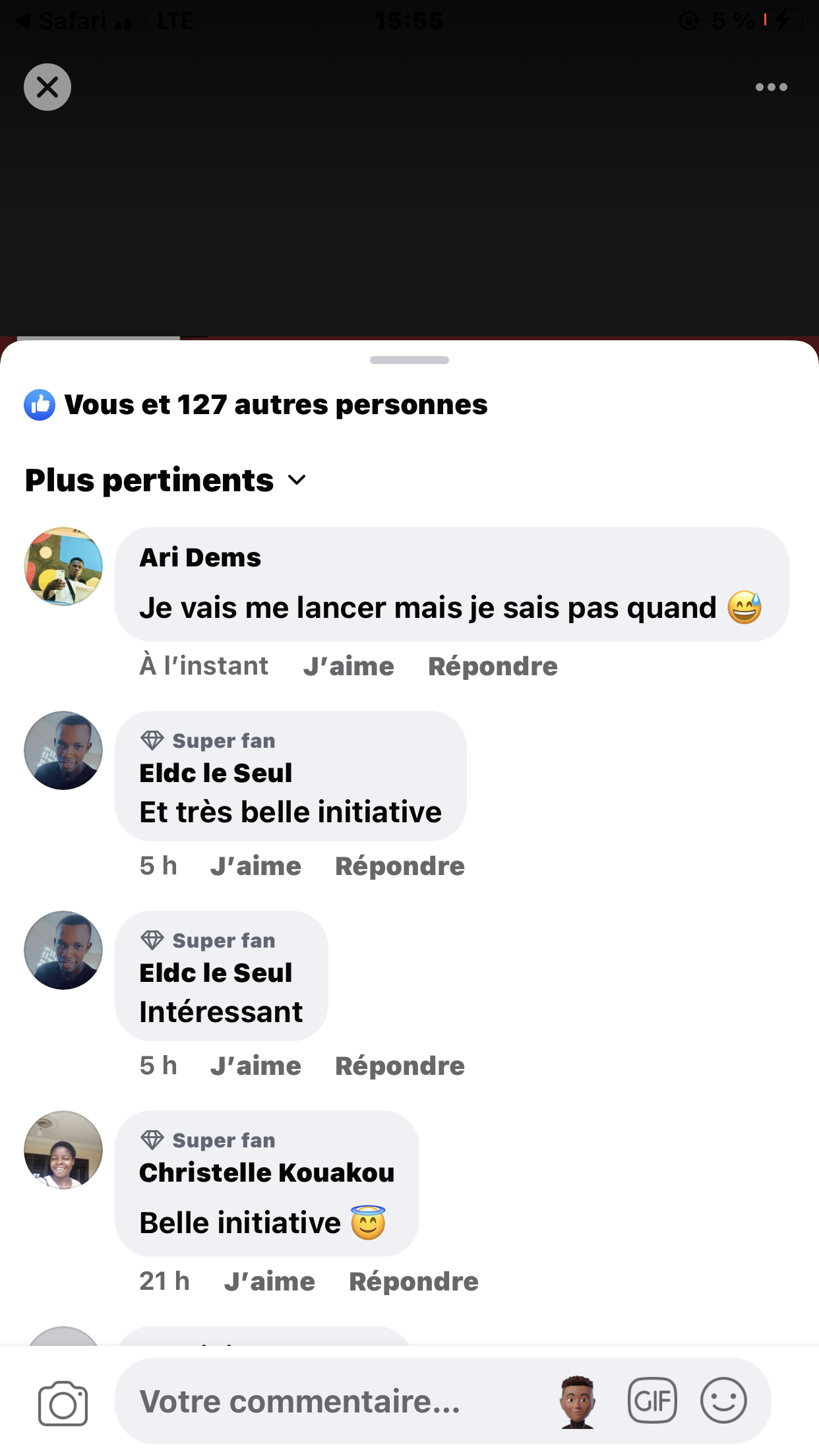Tap the camera icon to attach a photo

tap(63, 1403)
